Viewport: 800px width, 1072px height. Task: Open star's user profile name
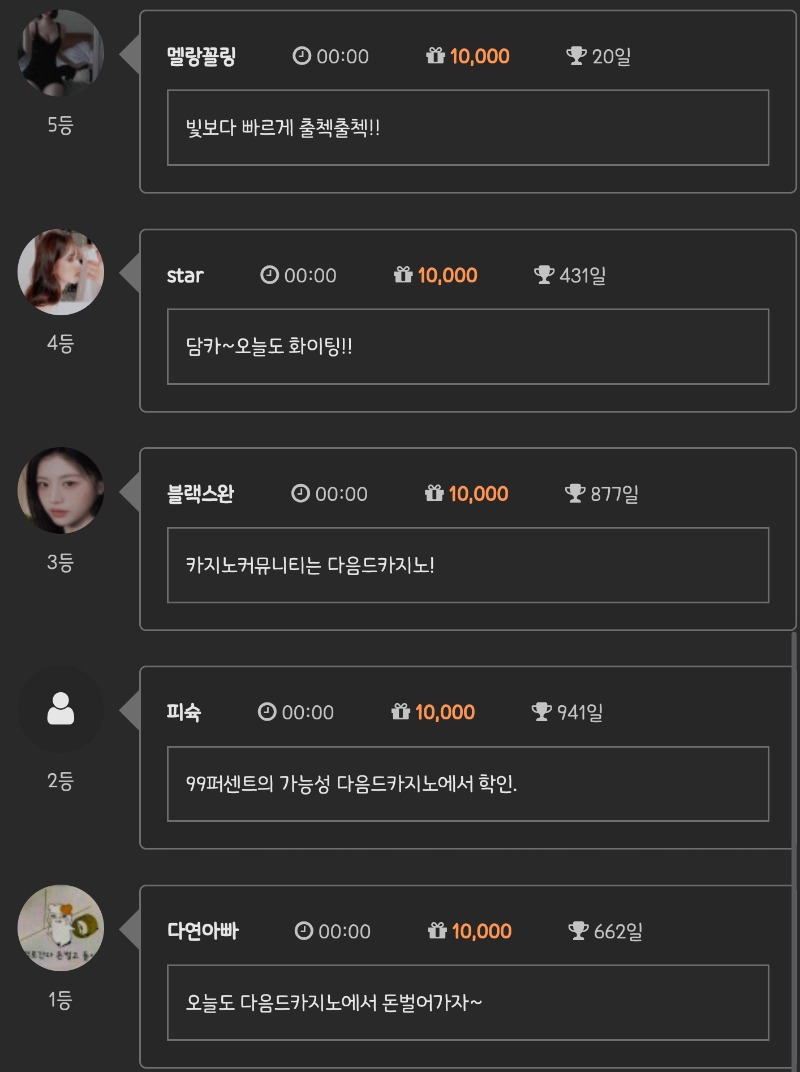pyautogui.click(x=185, y=276)
